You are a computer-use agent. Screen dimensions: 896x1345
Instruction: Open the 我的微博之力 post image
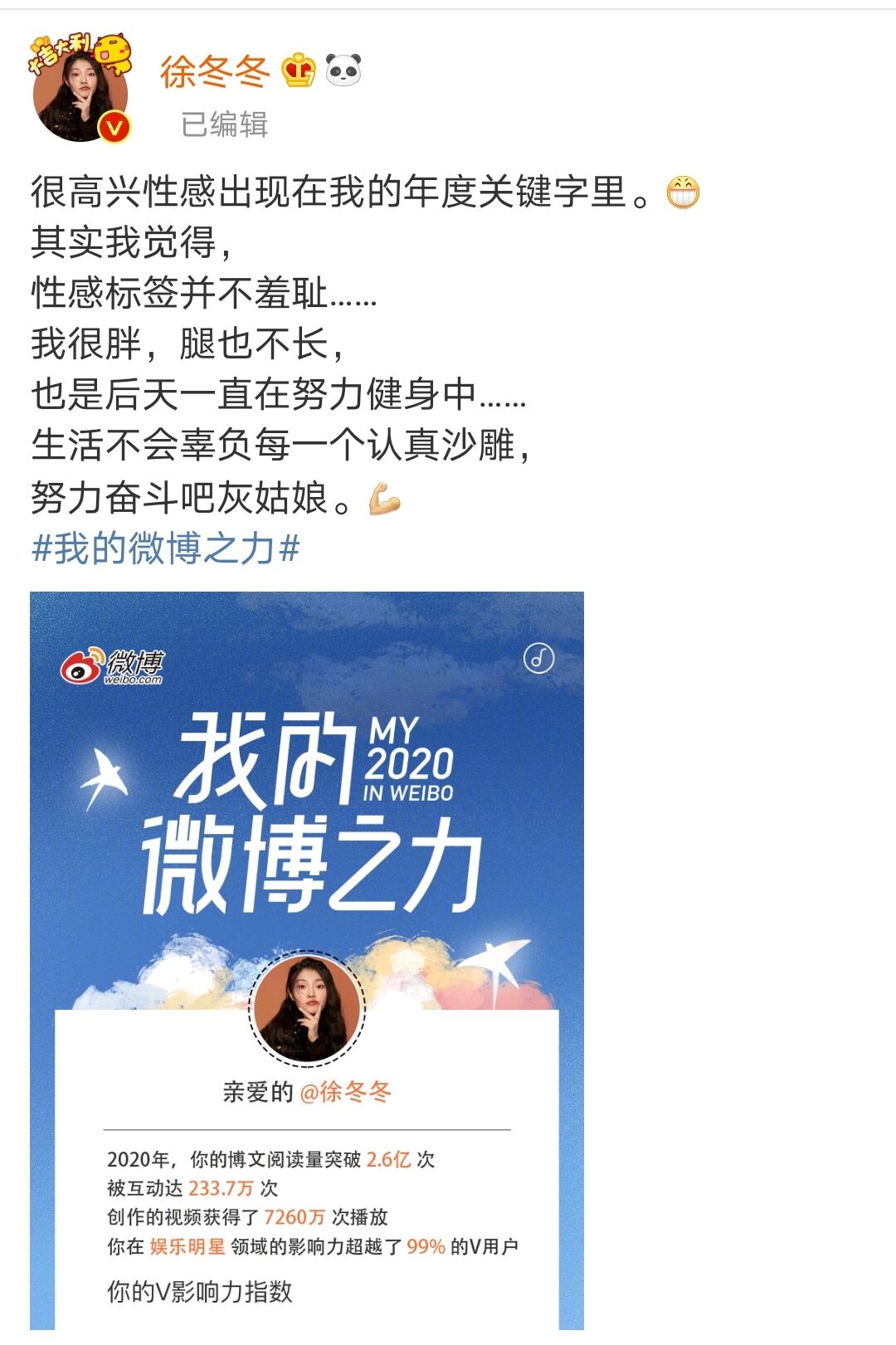click(x=306, y=913)
